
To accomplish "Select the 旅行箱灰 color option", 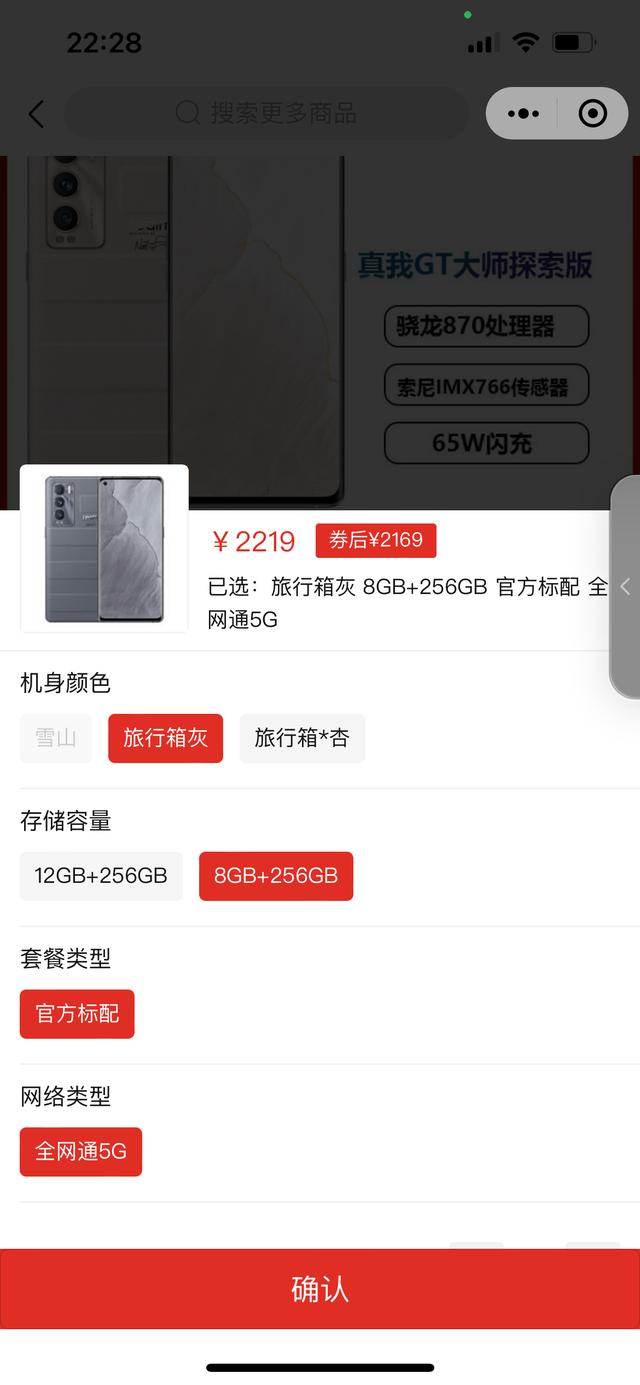I will tap(165, 738).
